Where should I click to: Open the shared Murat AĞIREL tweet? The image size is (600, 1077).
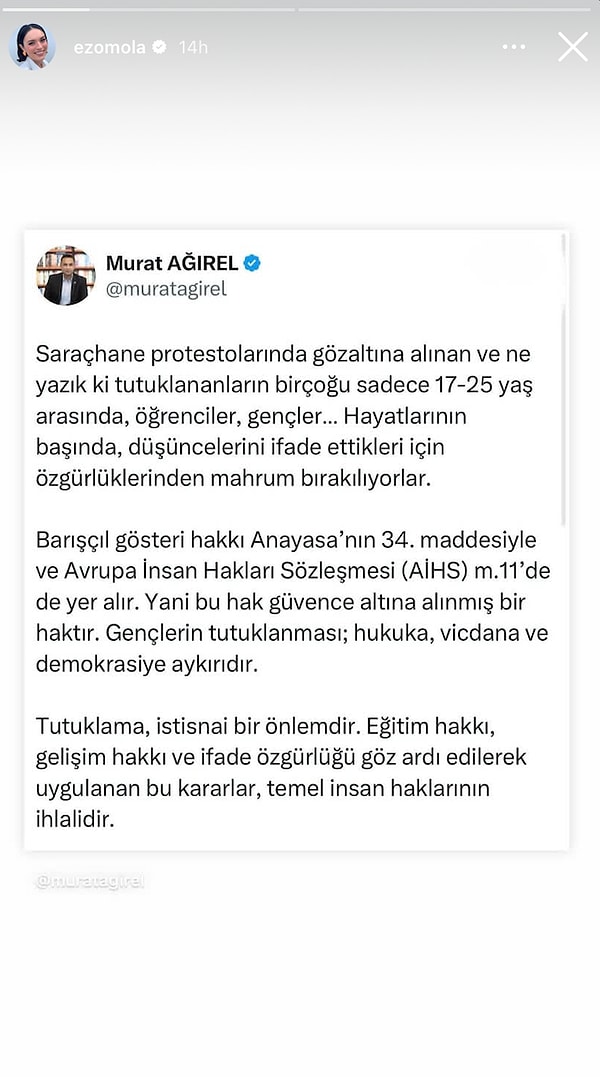pos(296,540)
